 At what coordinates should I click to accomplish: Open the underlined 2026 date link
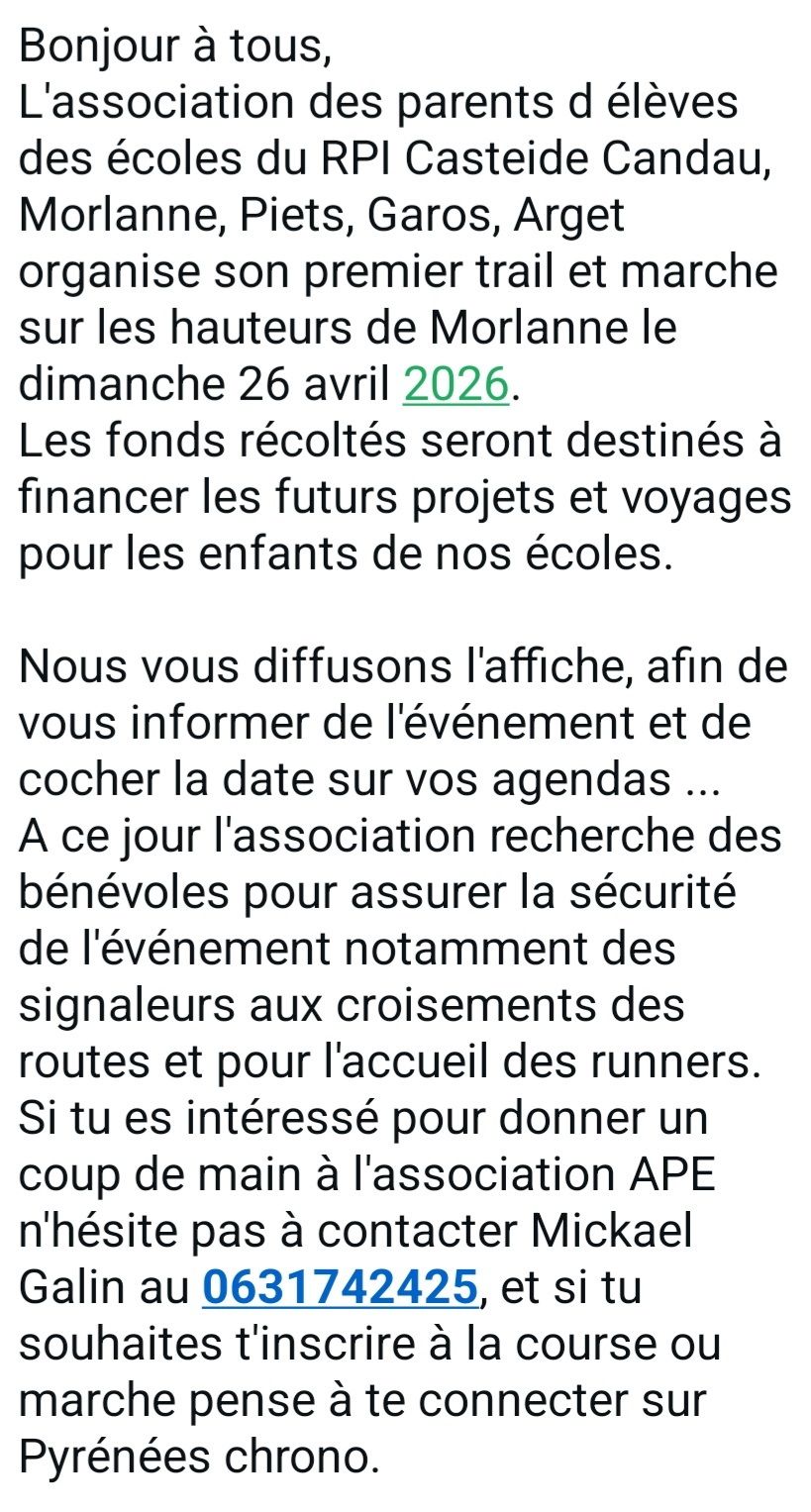(456, 385)
